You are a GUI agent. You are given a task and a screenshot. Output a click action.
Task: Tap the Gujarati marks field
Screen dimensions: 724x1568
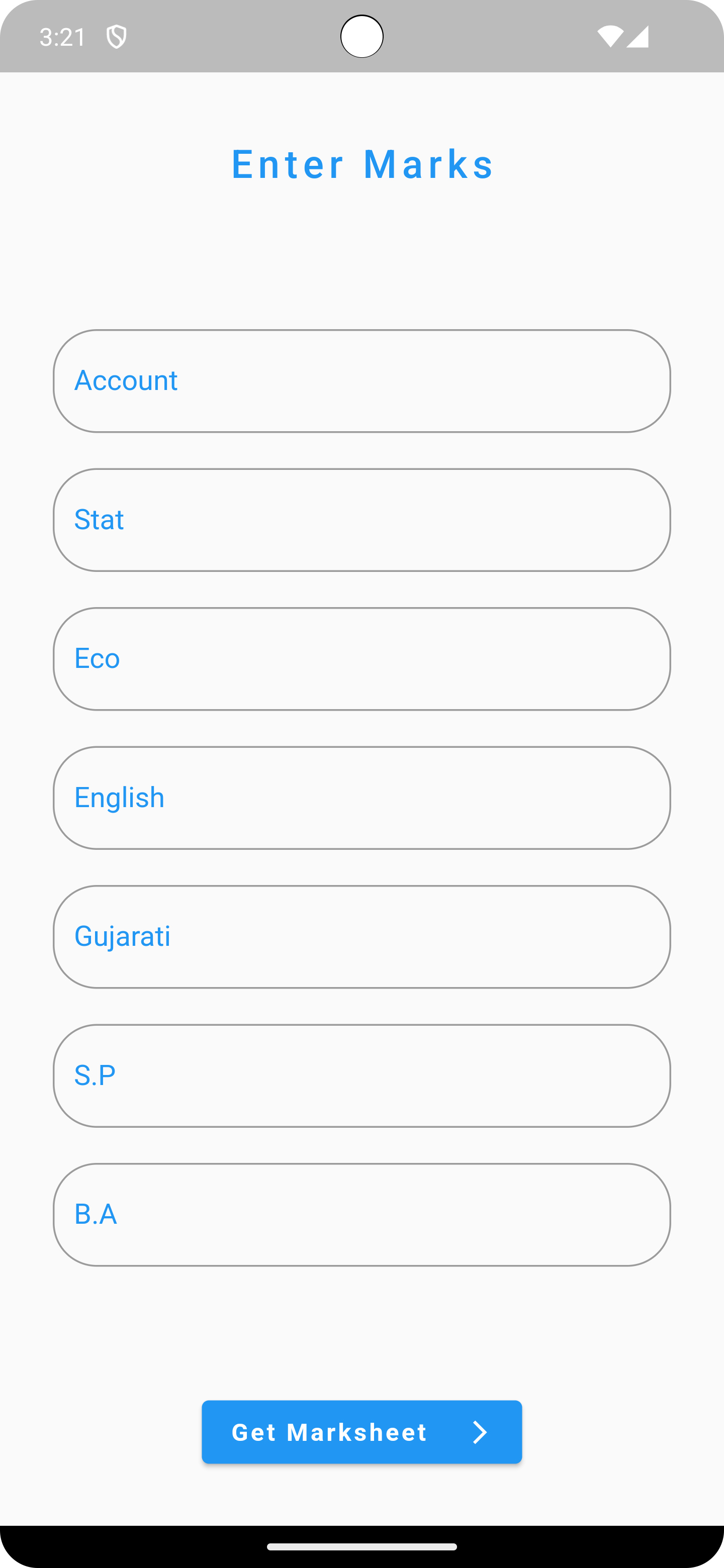pyautogui.click(x=361, y=937)
